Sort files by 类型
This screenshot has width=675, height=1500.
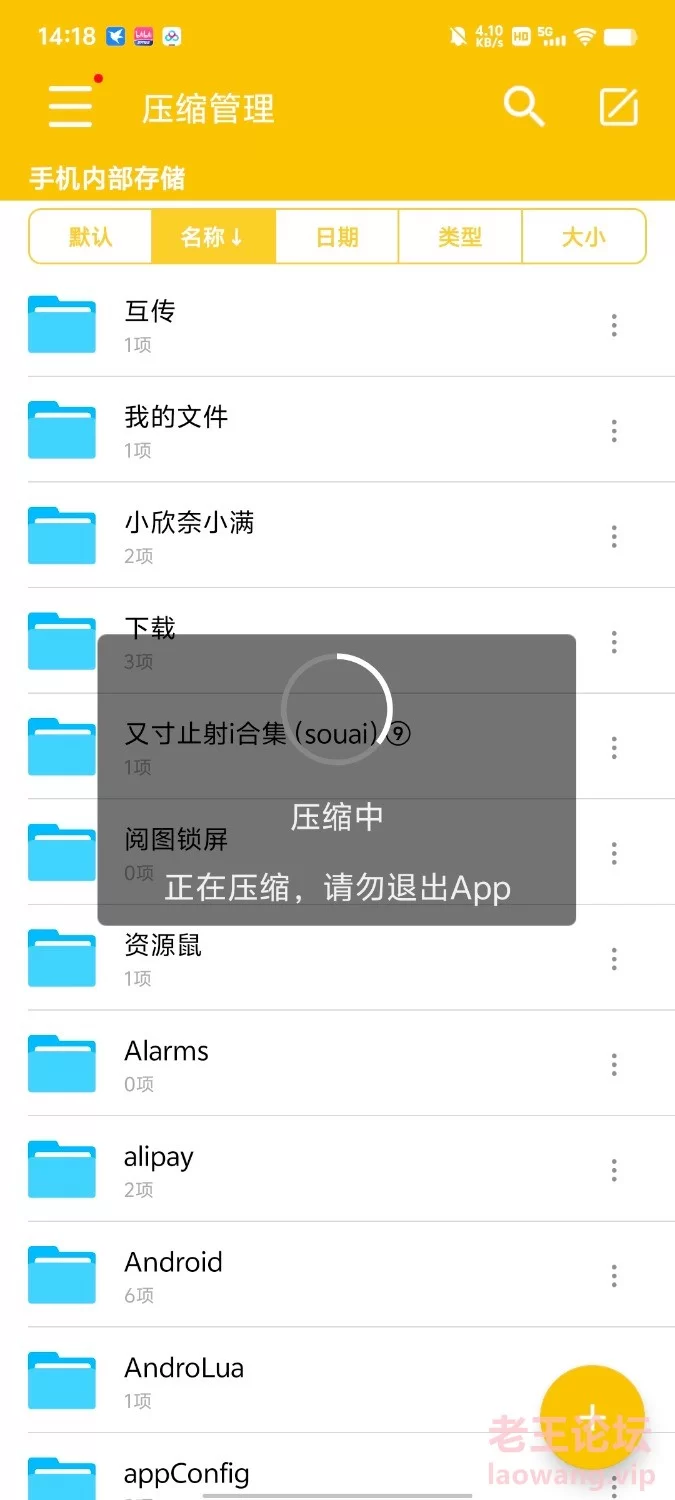[460, 237]
